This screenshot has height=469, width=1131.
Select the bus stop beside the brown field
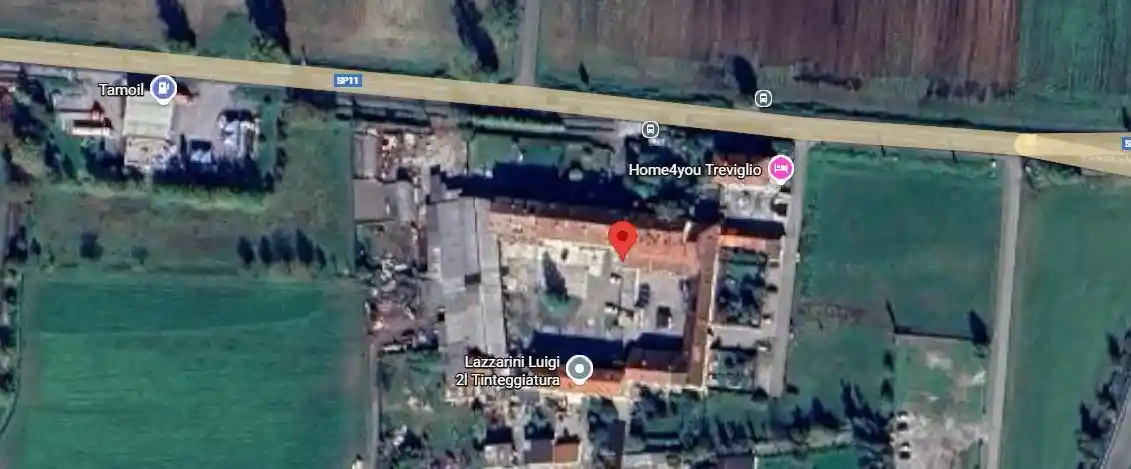tap(763, 98)
